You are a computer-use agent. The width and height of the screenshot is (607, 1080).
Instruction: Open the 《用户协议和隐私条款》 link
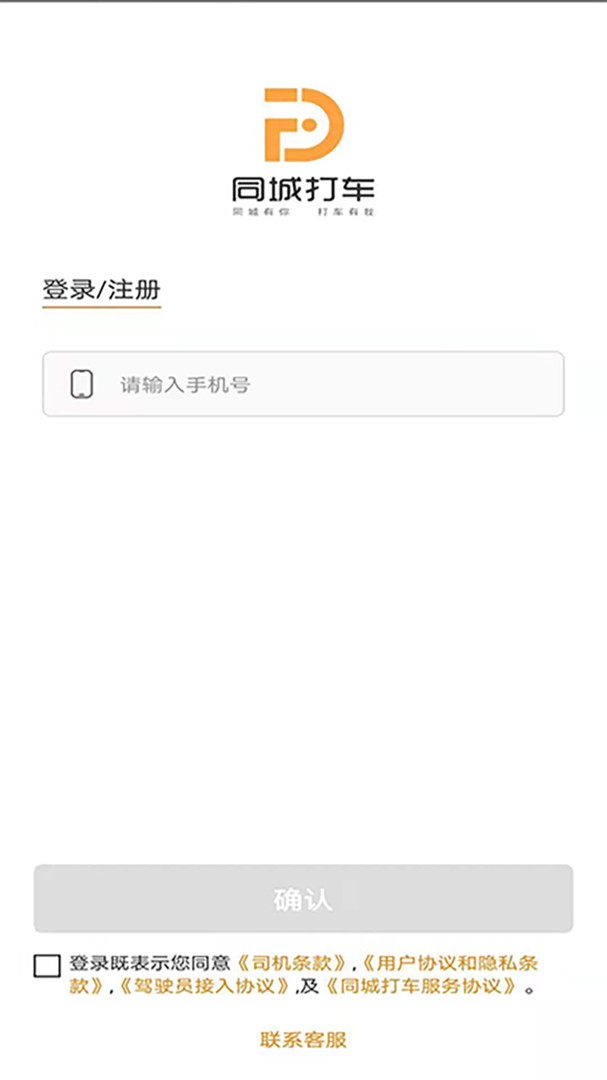point(450,964)
